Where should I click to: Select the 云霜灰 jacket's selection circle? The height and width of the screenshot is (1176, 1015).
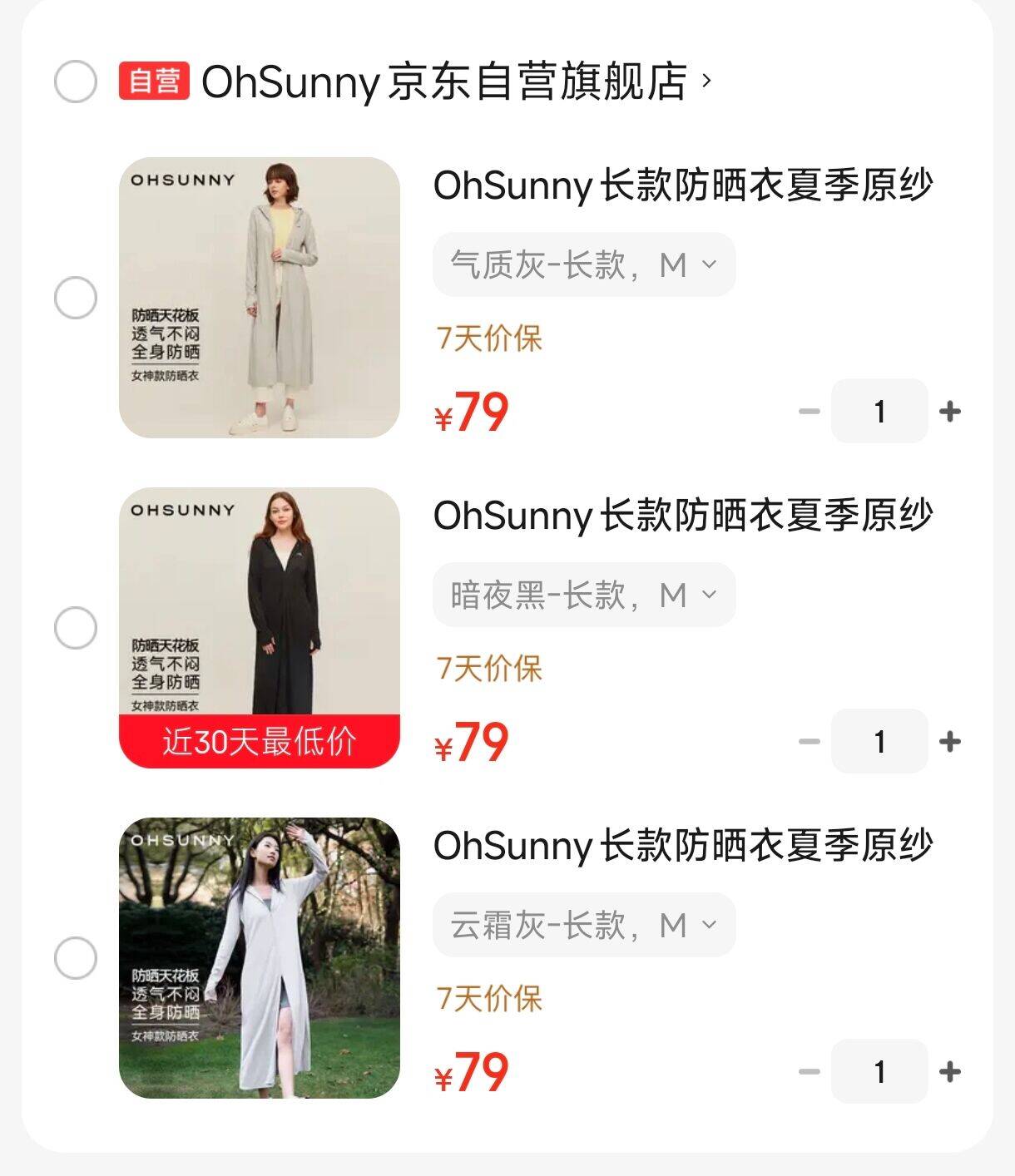(79, 958)
